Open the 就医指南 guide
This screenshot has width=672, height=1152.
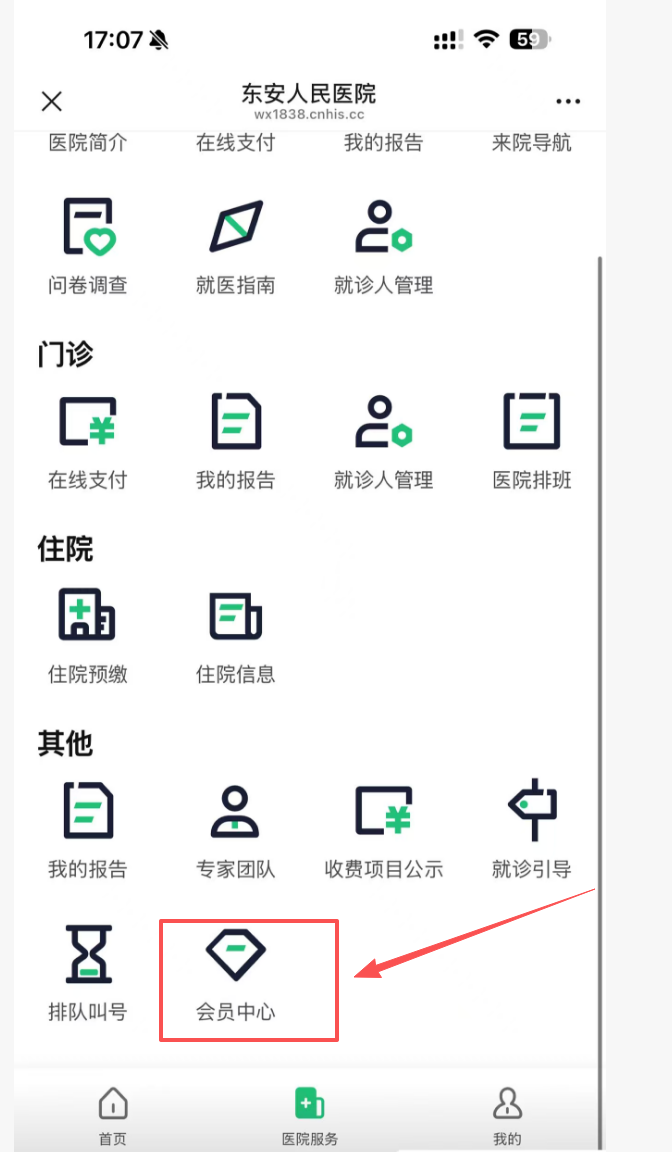click(235, 245)
